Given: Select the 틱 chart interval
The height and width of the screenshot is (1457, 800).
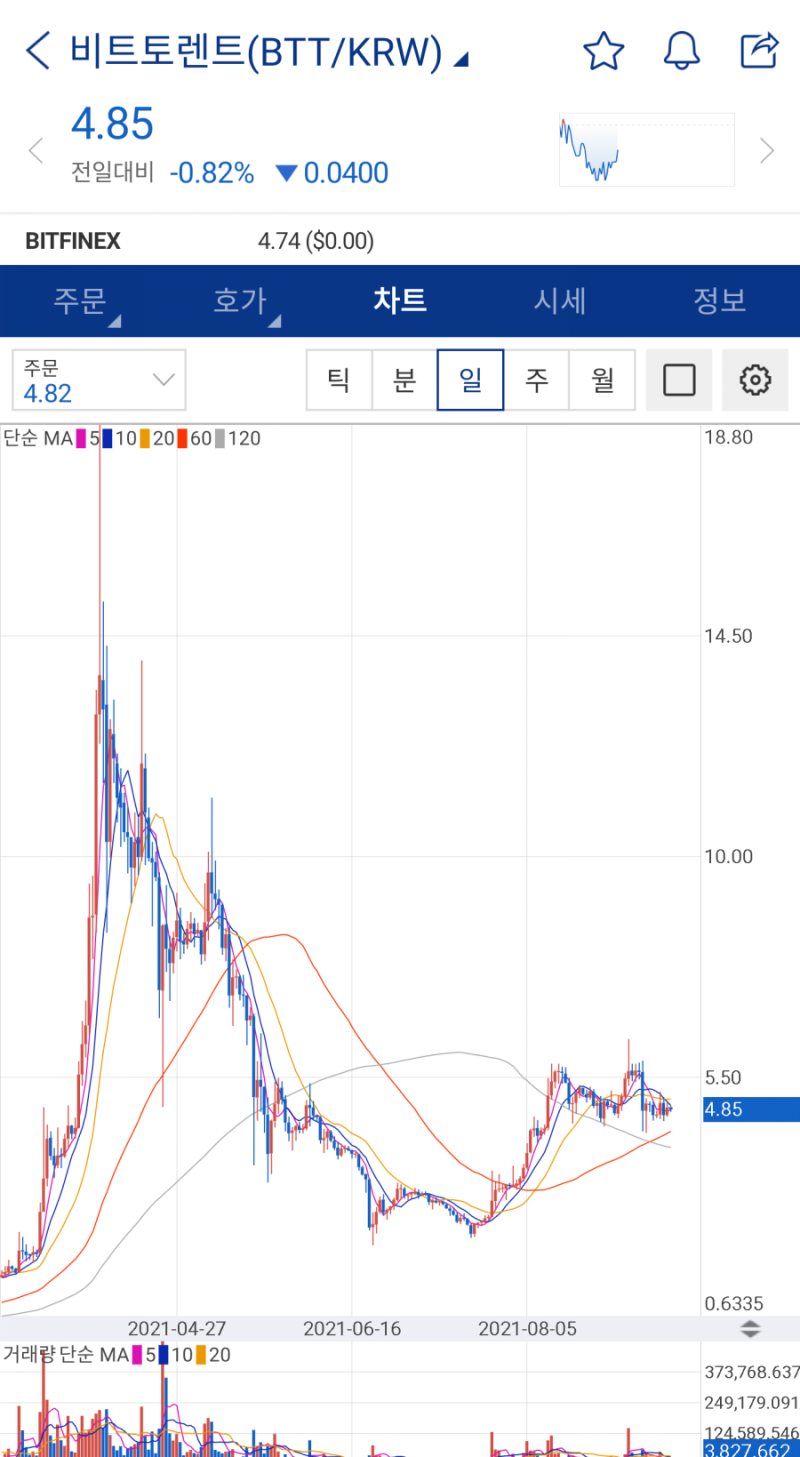Looking at the screenshot, I should point(339,380).
